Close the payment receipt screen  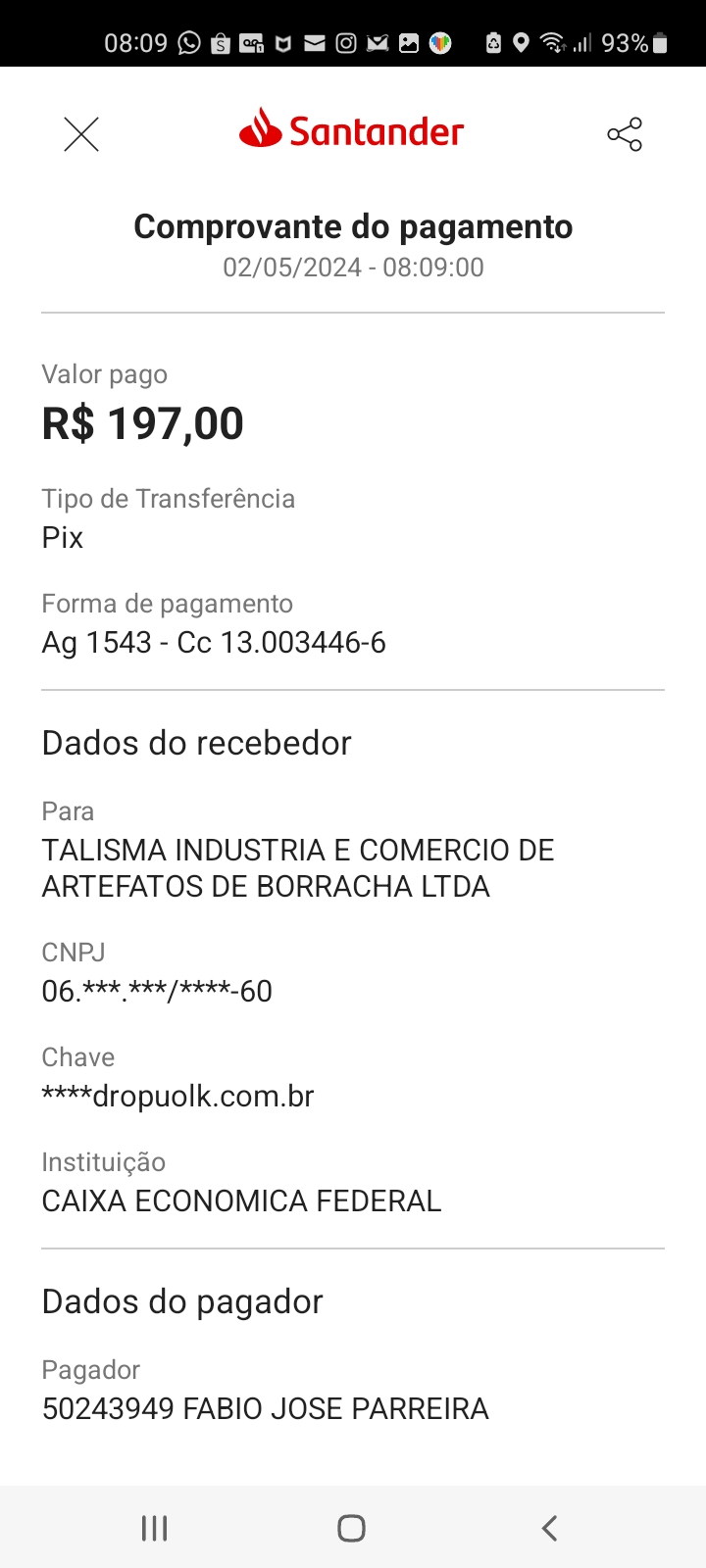[81, 134]
